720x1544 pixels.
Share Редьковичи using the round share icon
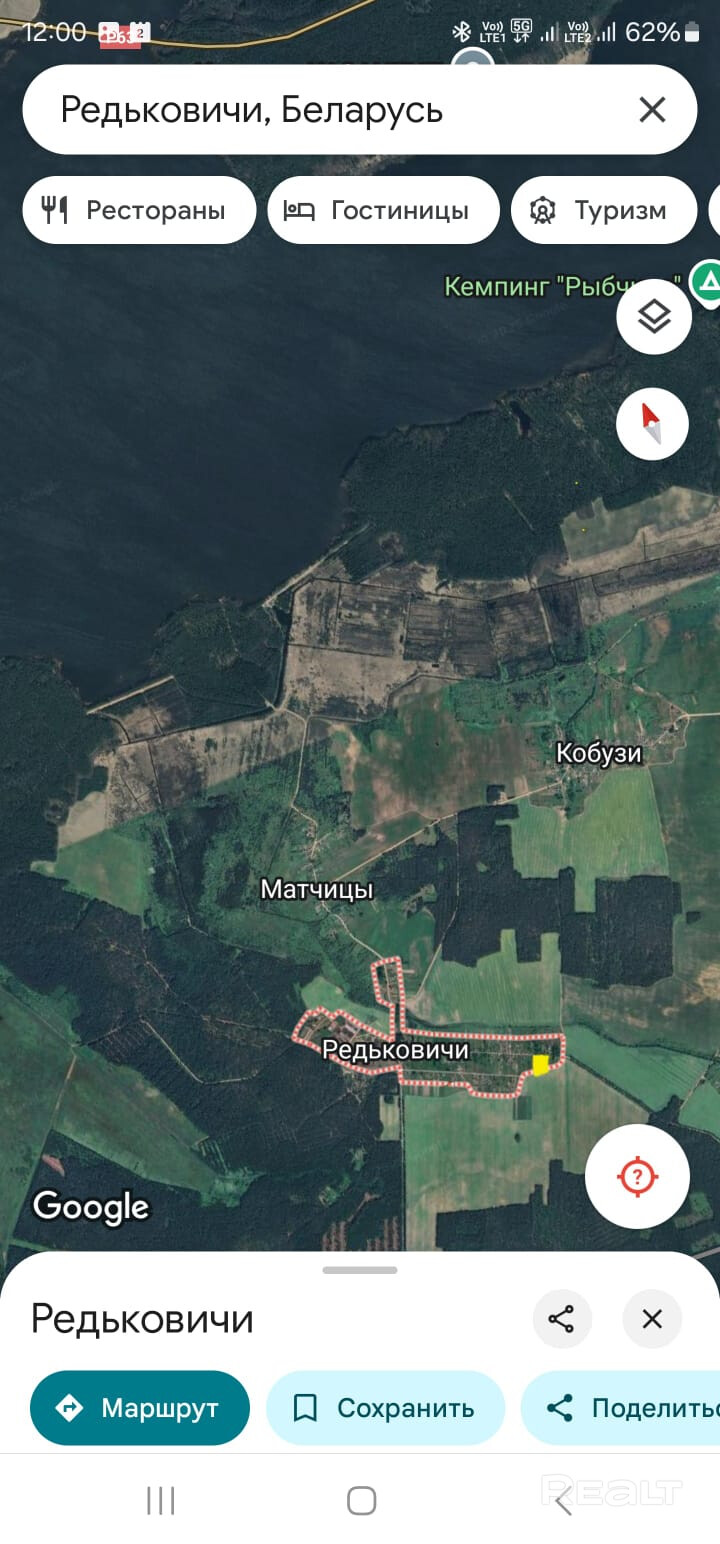(561, 1319)
